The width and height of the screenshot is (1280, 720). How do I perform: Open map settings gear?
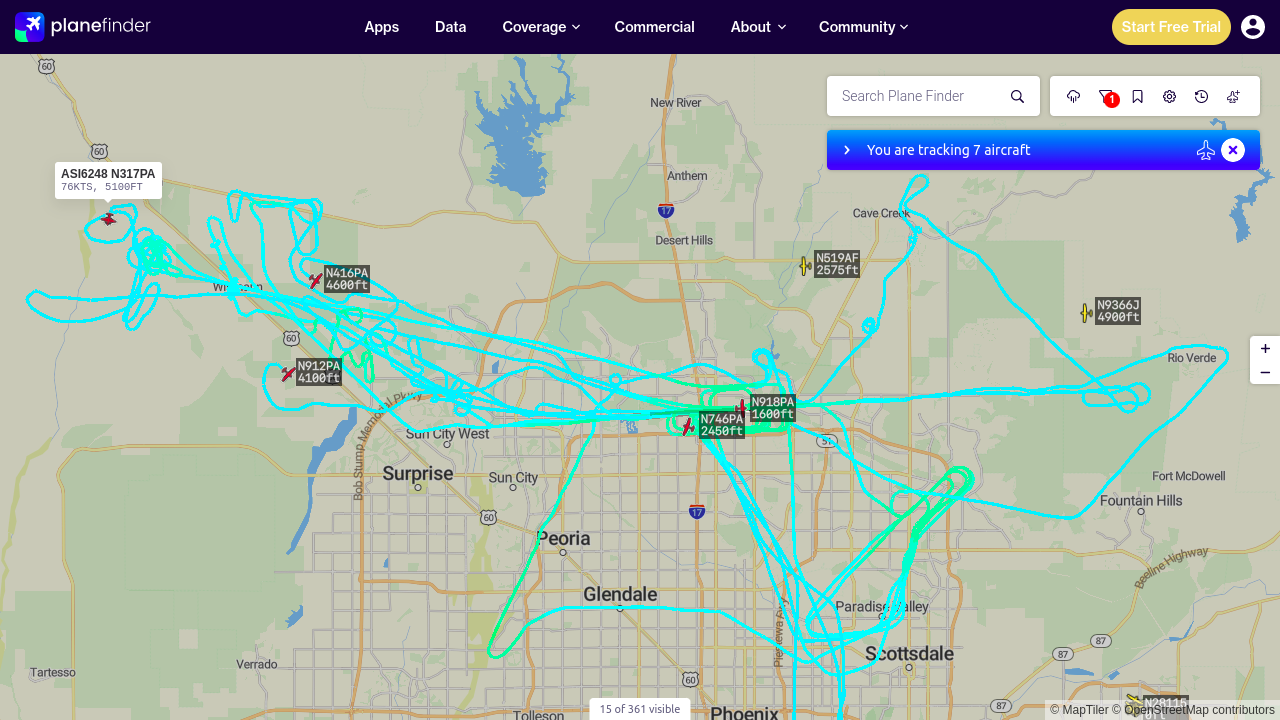1170,96
